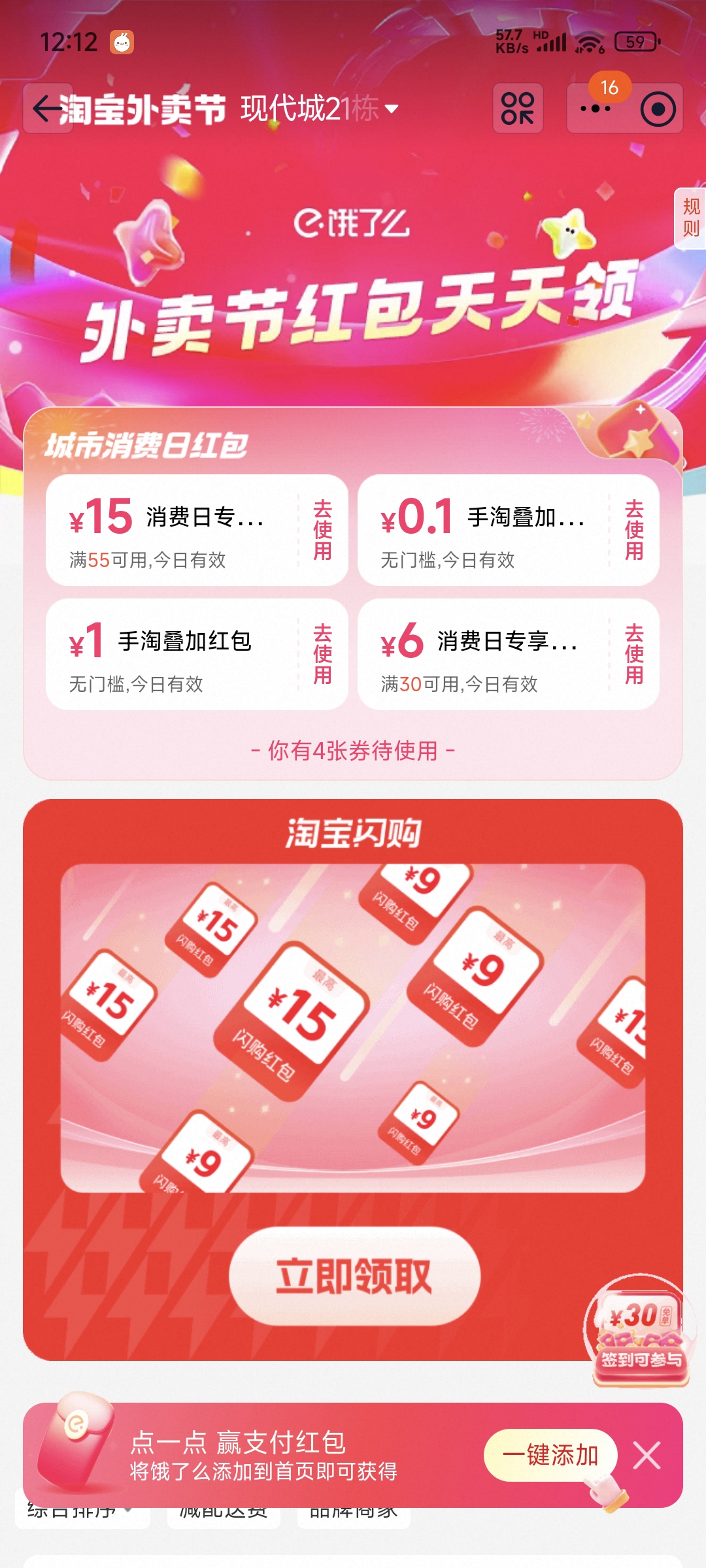The image size is (706, 1568).
Task: Claim 淘宝闪购 red packets via 立即领取
Action: pyautogui.click(x=354, y=1276)
